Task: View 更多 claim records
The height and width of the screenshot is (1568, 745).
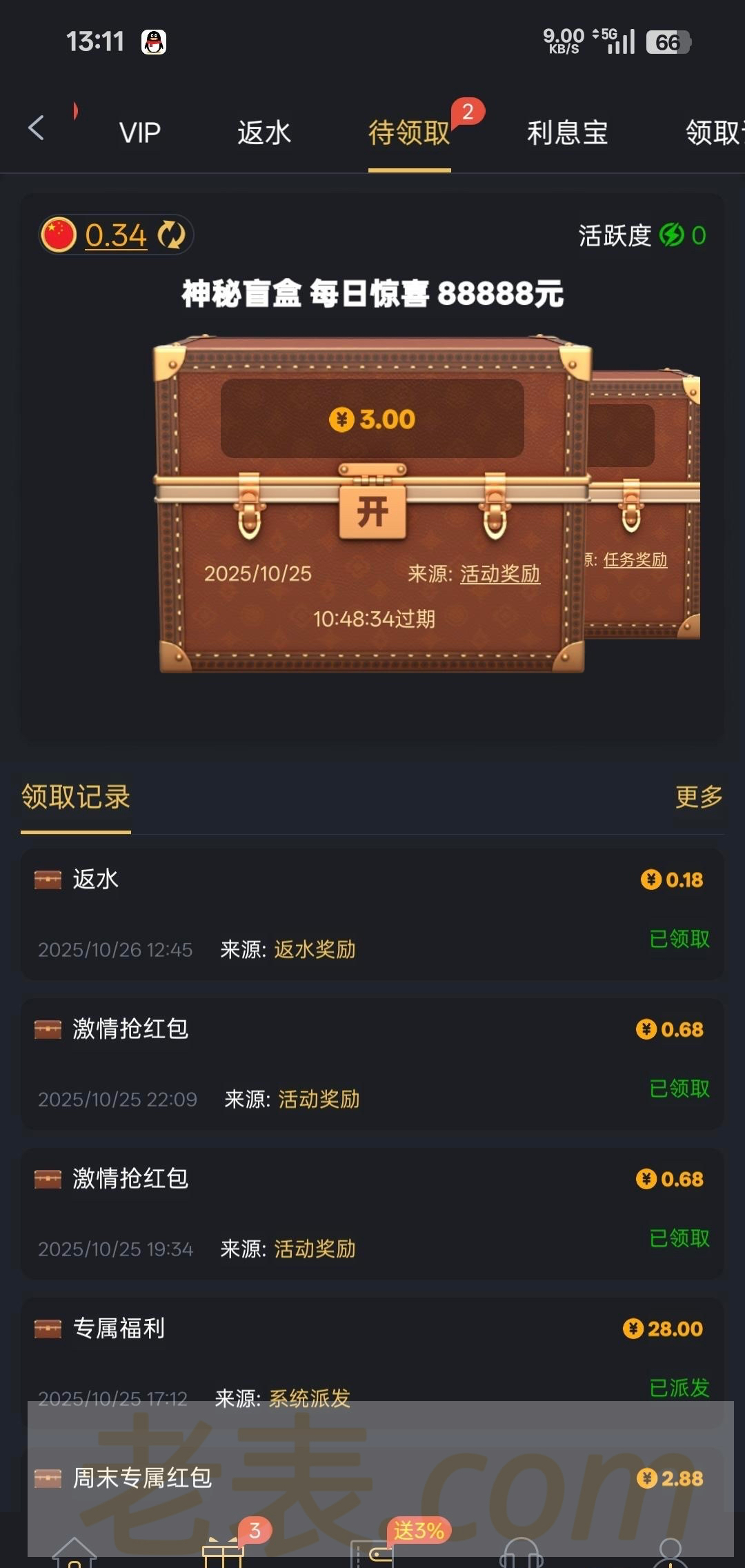Action: click(699, 797)
